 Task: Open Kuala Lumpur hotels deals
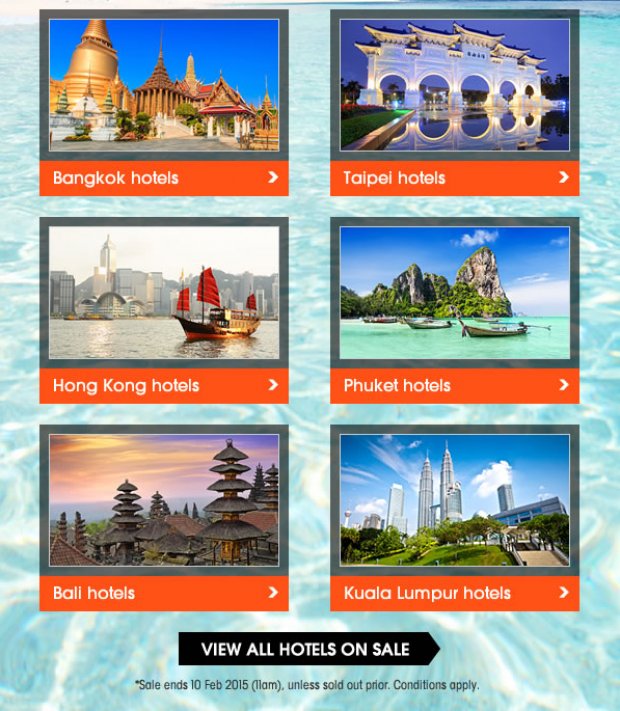(x=454, y=593)
